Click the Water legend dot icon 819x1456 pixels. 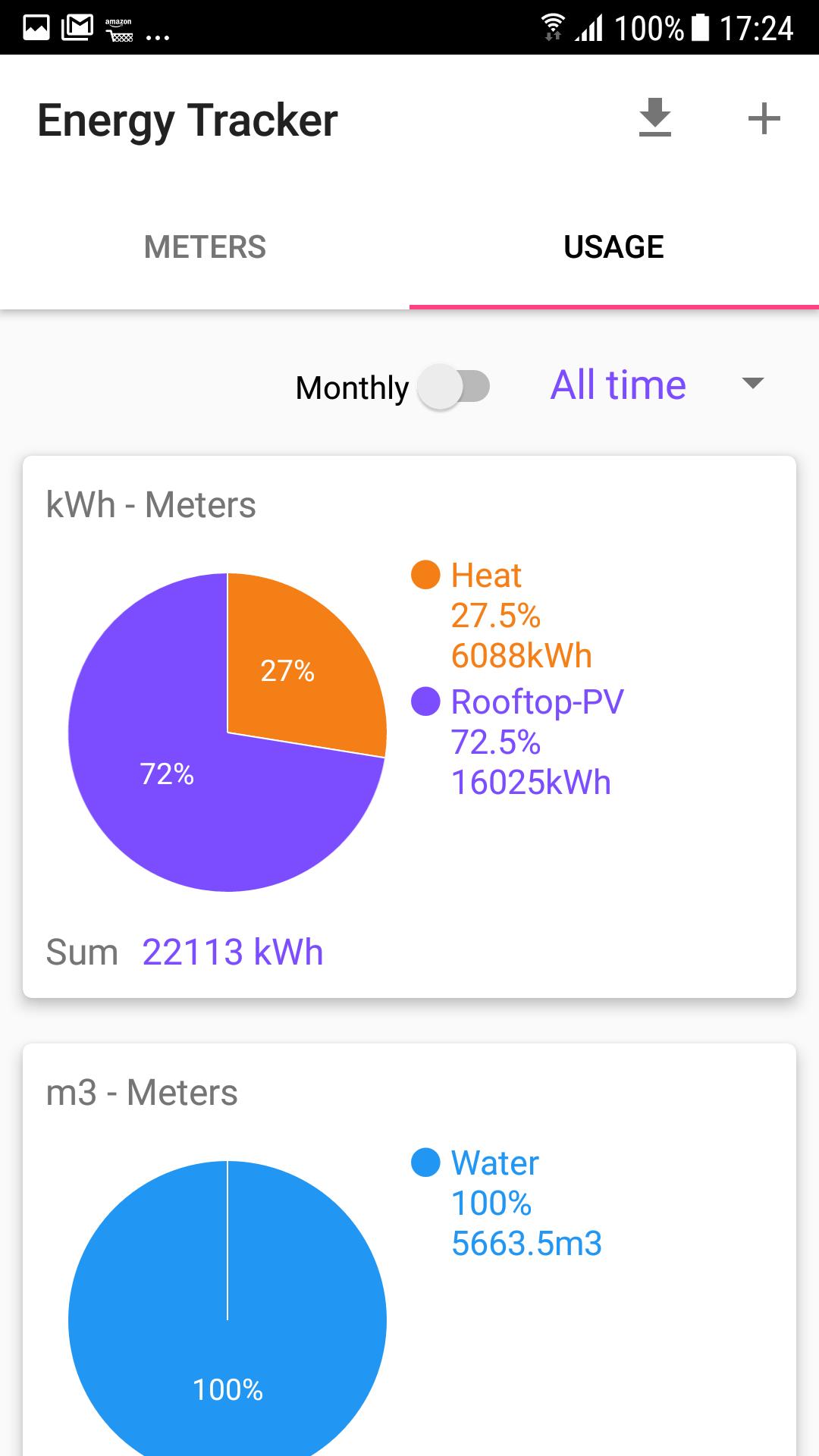(x=425, y=1162)
